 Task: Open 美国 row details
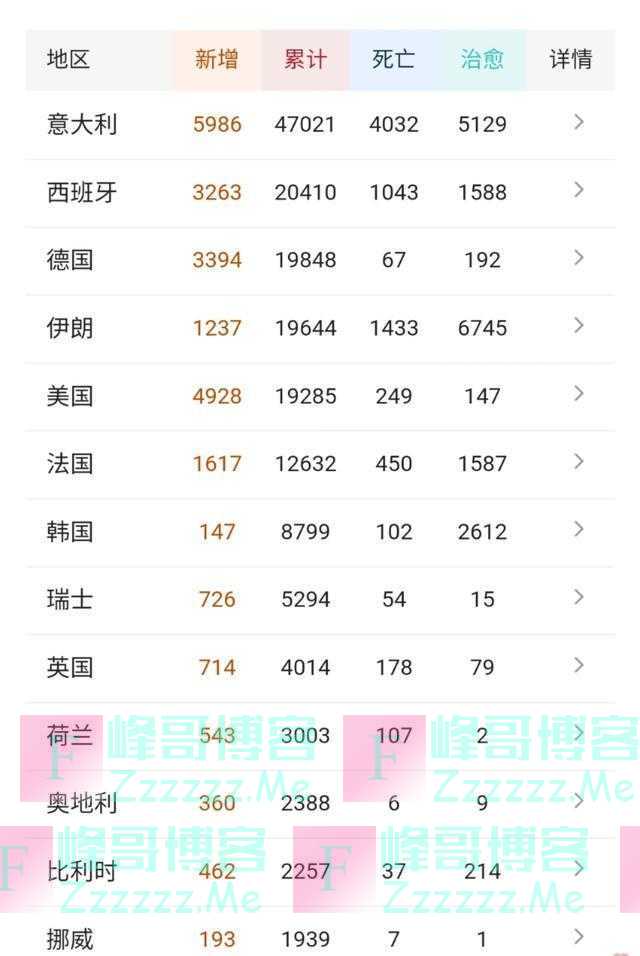(x=578, y=394)
